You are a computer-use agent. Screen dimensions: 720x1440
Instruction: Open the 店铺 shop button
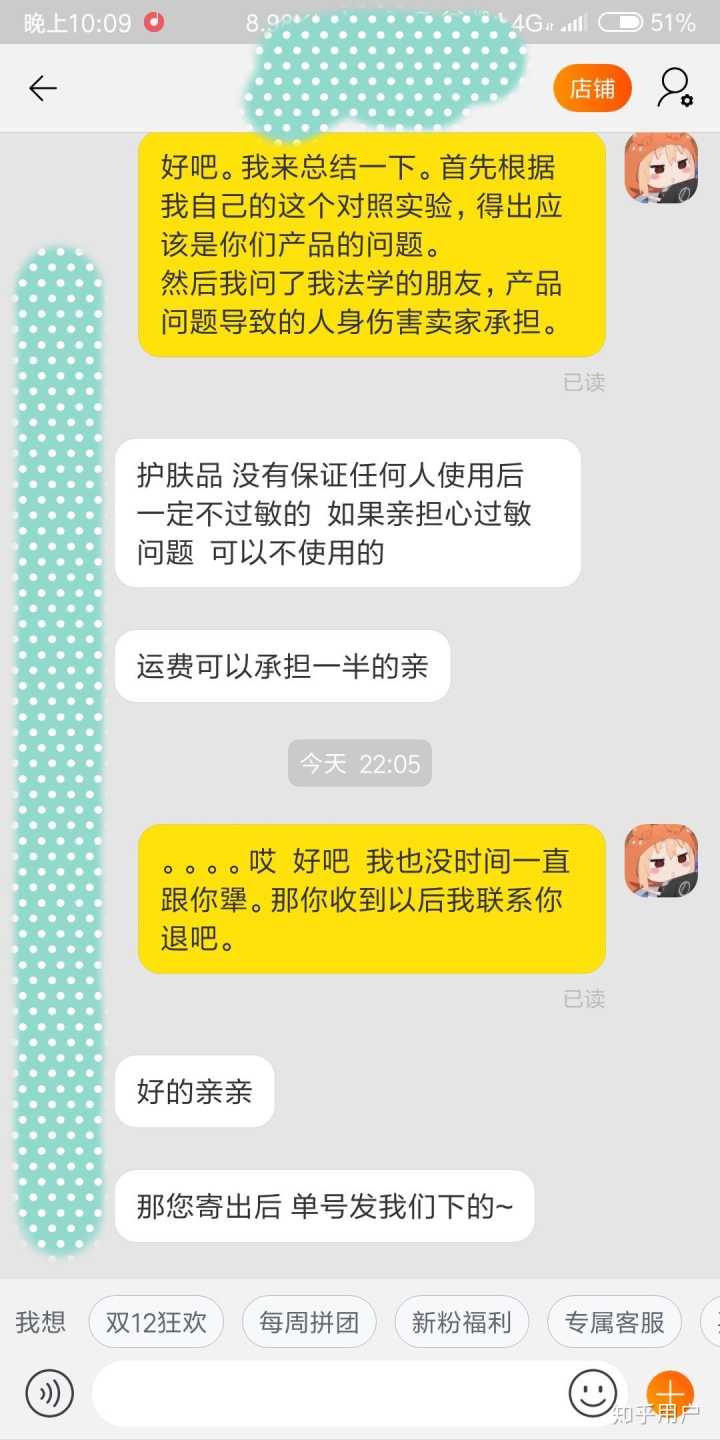[592, 88]
